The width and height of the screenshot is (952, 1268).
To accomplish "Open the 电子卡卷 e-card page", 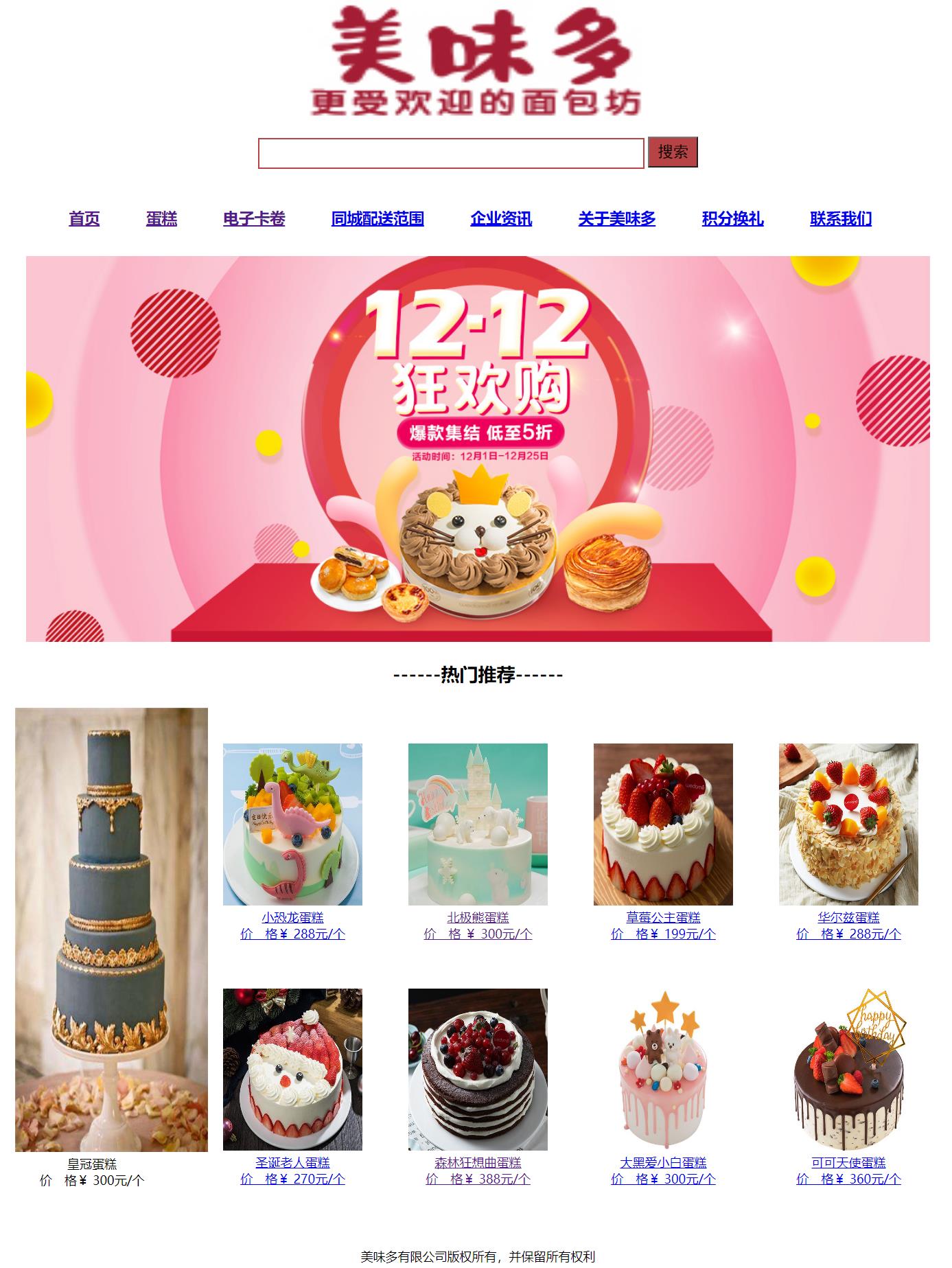I will [255, 220].
